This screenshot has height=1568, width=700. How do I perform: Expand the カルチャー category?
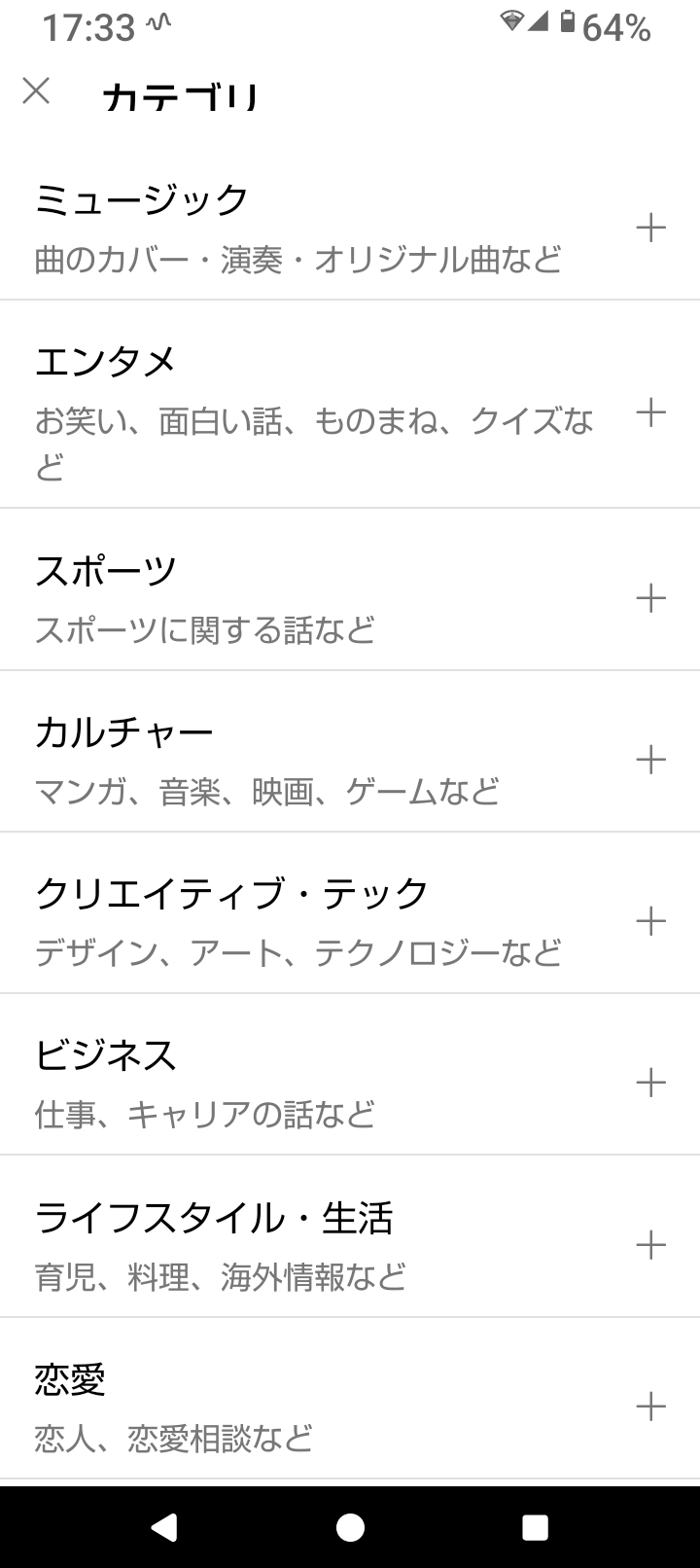(650, 760)
